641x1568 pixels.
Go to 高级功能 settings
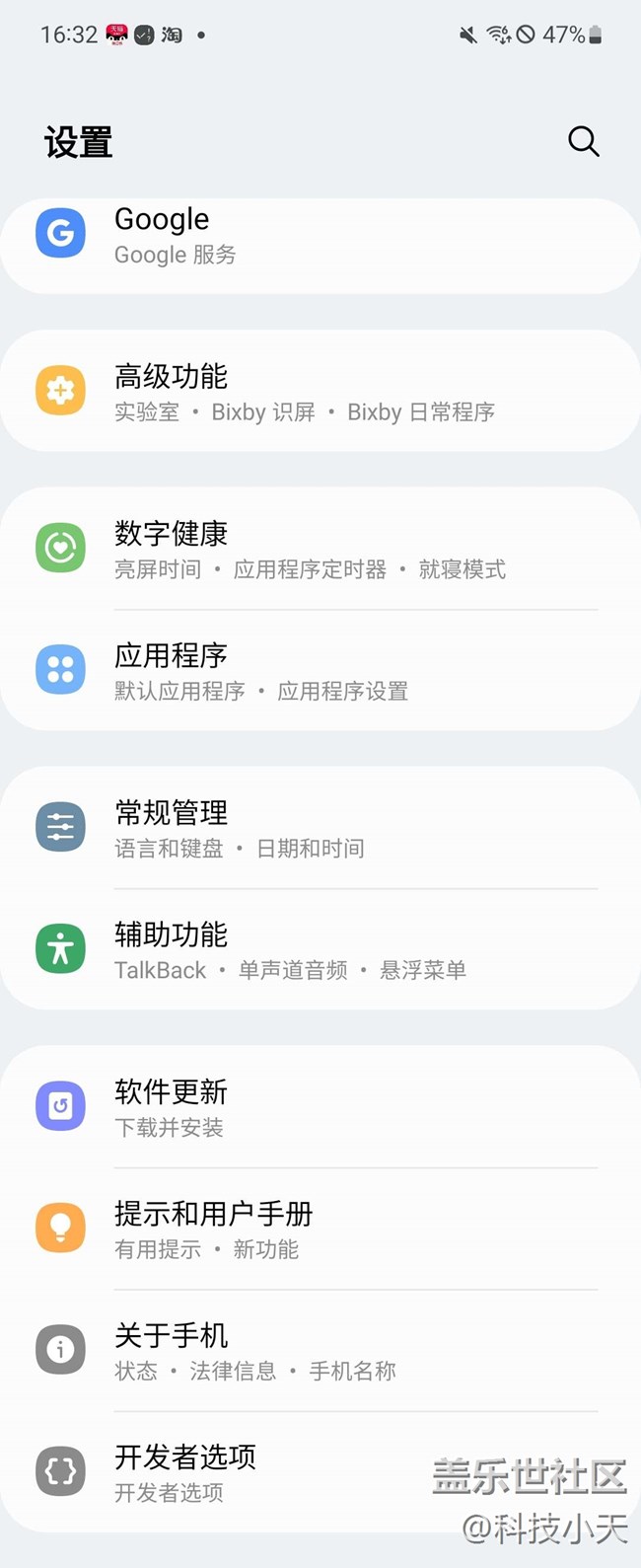(x=320, y=392)
